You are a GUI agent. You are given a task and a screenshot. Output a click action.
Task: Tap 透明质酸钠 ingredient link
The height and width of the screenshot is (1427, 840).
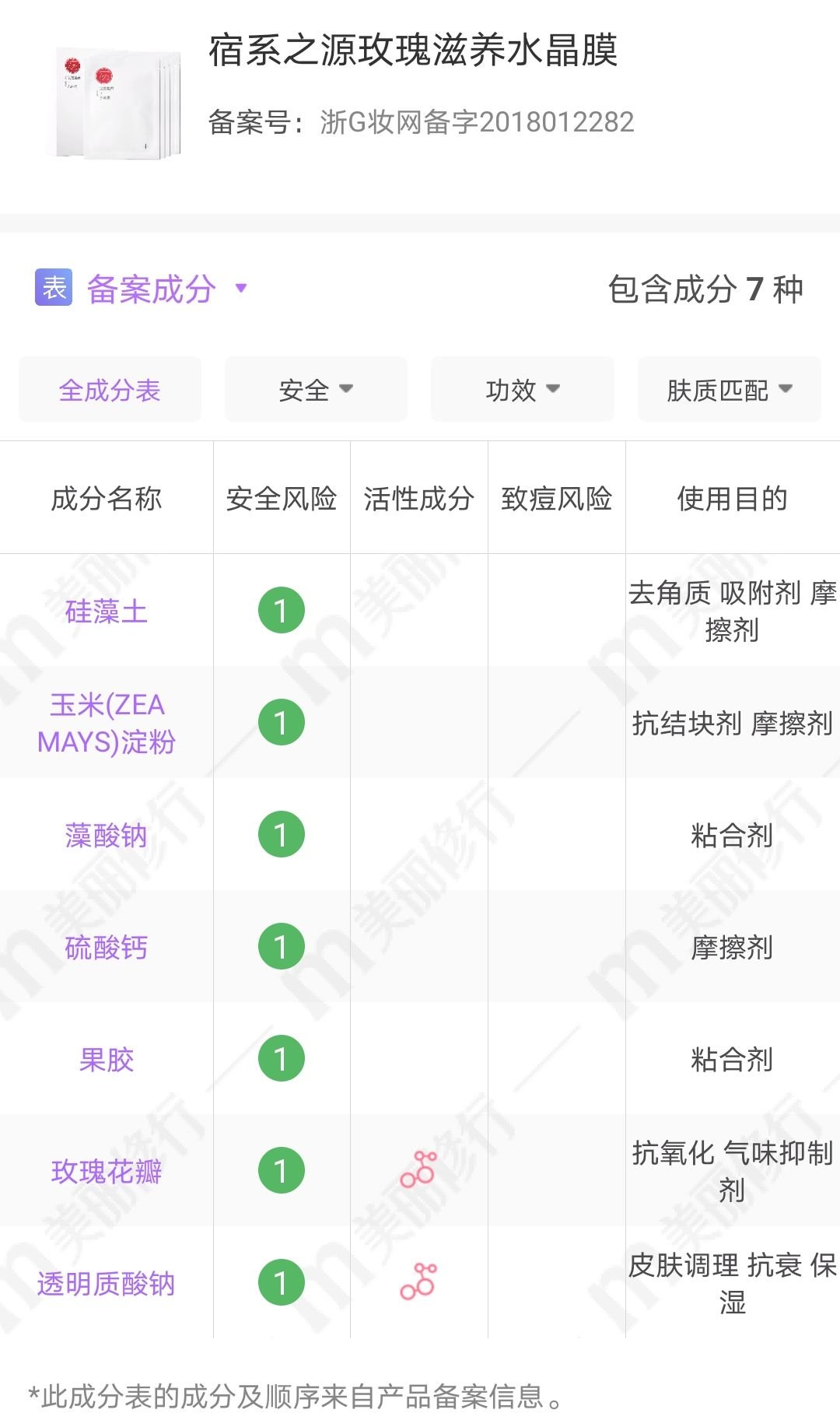tap(107, 1284)
